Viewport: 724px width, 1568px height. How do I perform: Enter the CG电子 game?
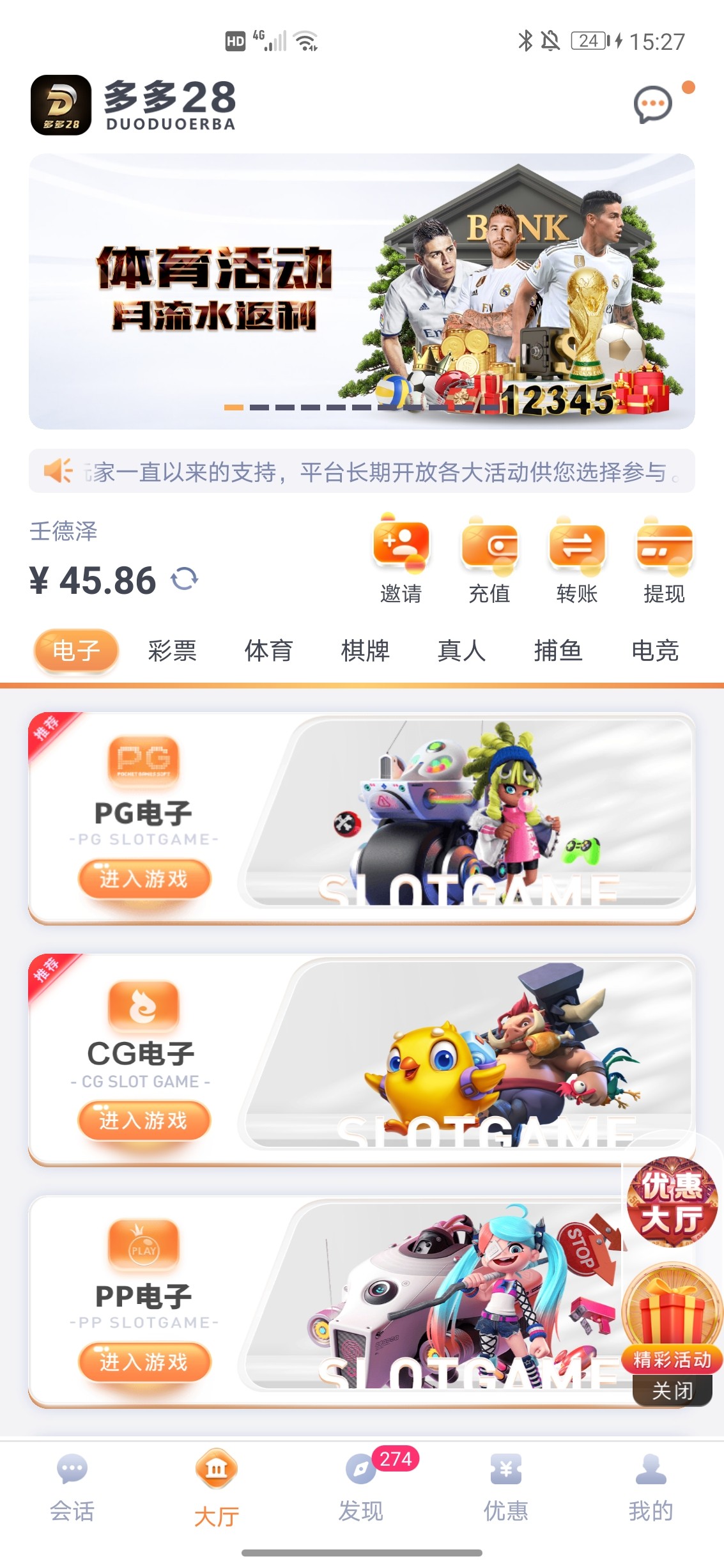point(144,1121)
